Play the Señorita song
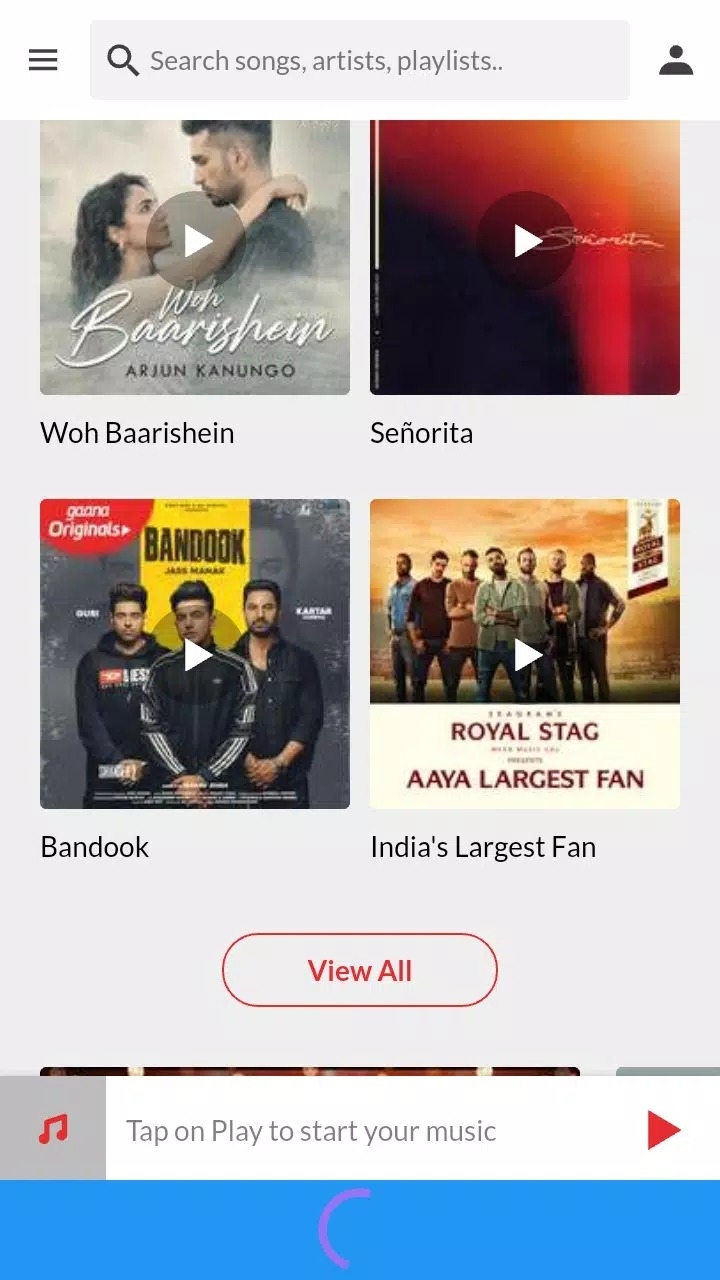Screen dimensions: 720x1280 (526, 241)
